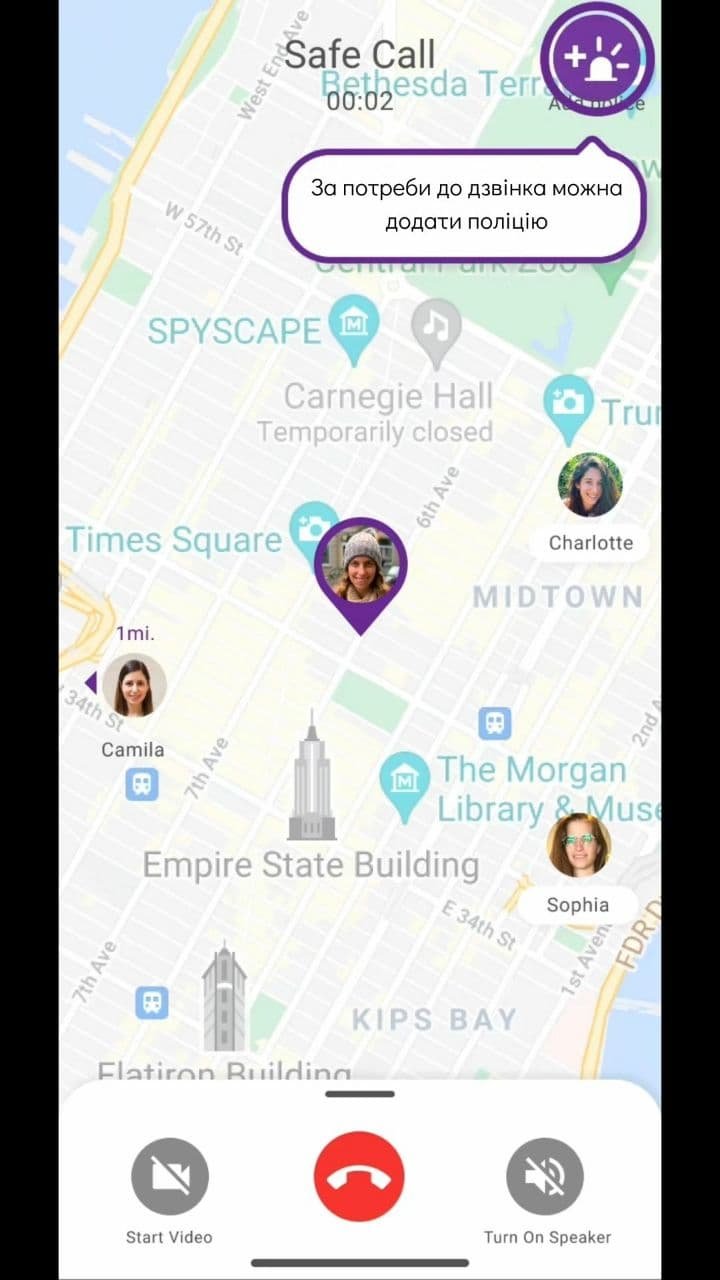The image size is (720, 1280).
Task: Tap the bottom panel drag handle
Action: click(x=360, y=1094)
